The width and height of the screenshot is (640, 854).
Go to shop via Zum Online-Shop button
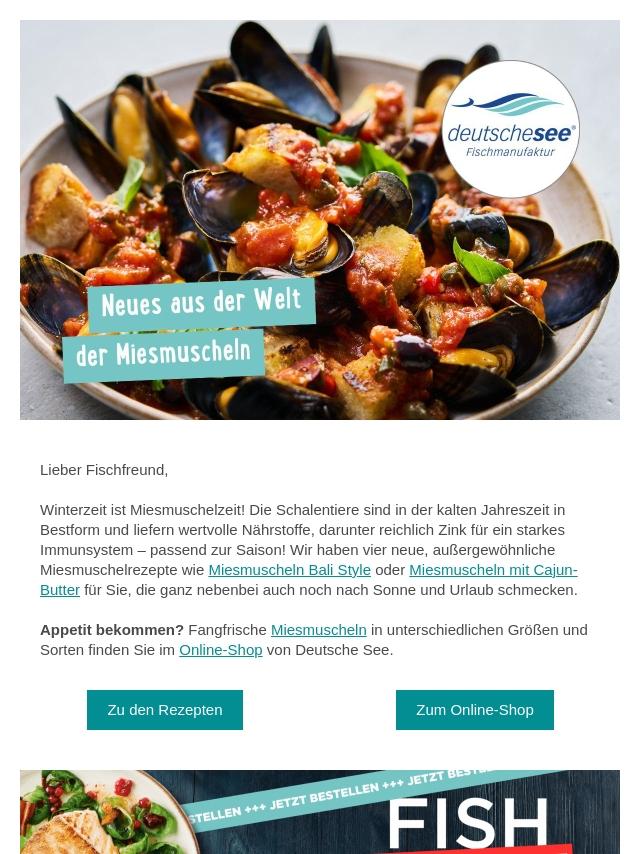point(475,710)
